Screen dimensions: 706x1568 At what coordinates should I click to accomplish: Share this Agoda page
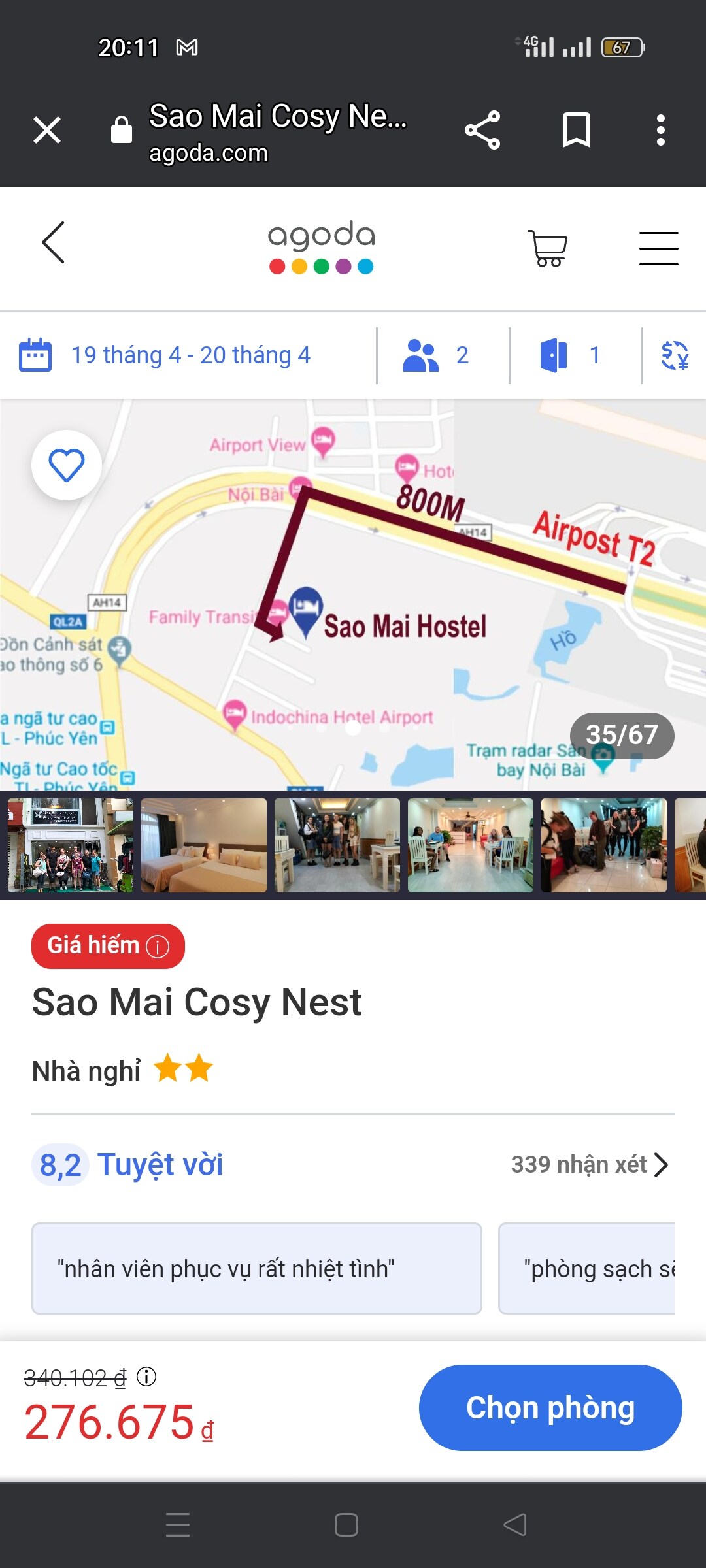pos(482,130)
